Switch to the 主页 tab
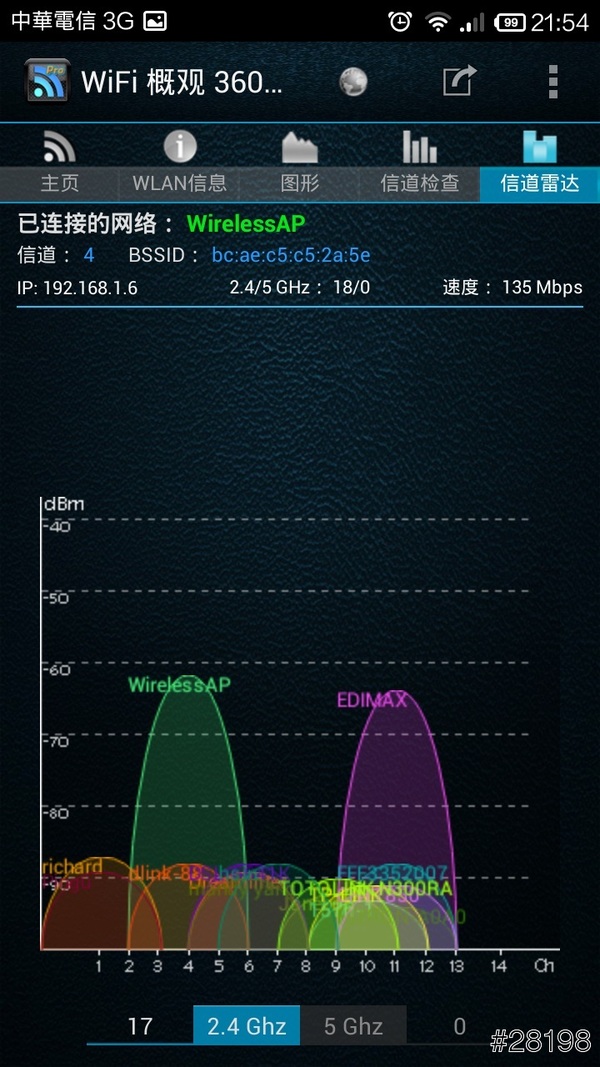The height and width of the screenshot is (1067, 600). [60, 164]
